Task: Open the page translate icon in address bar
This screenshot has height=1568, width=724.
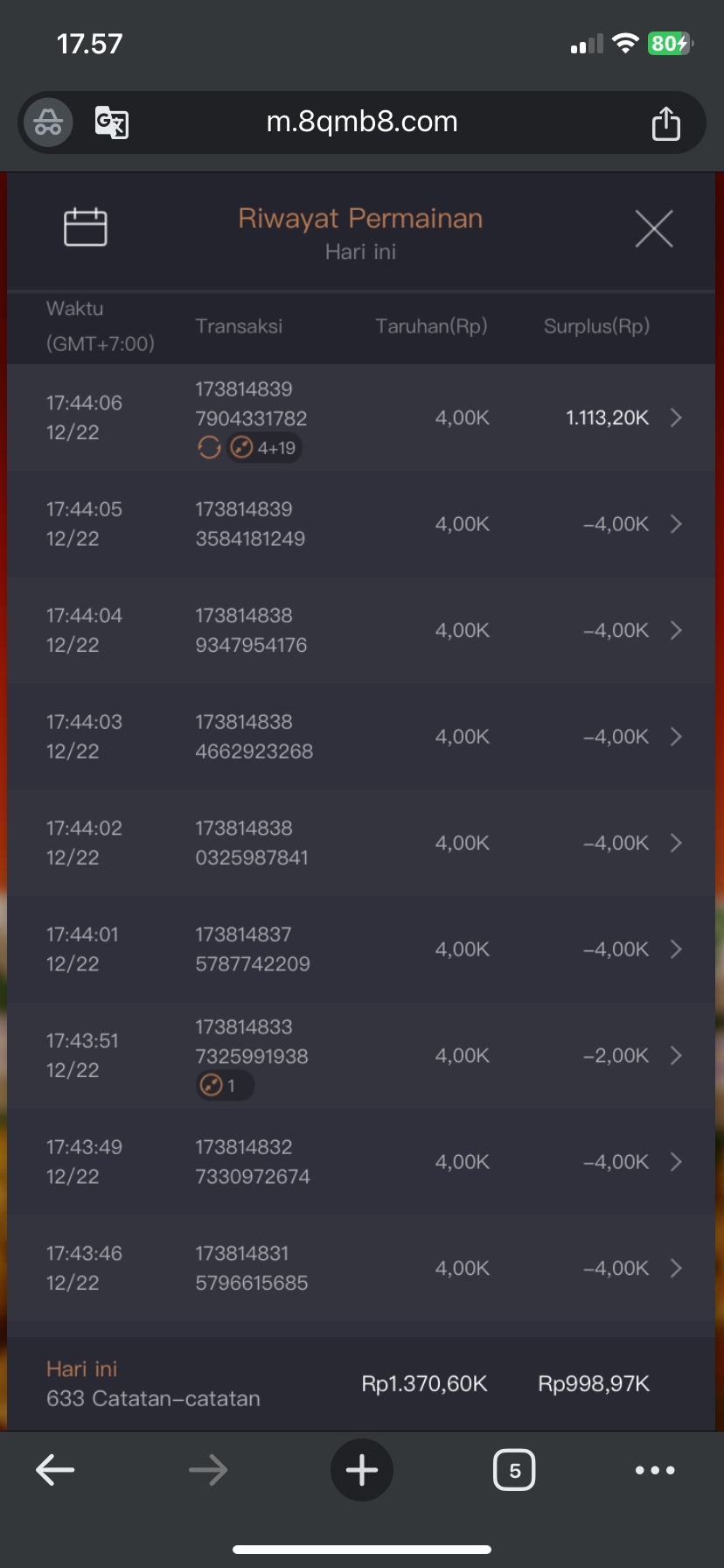Action: [112, 122]
